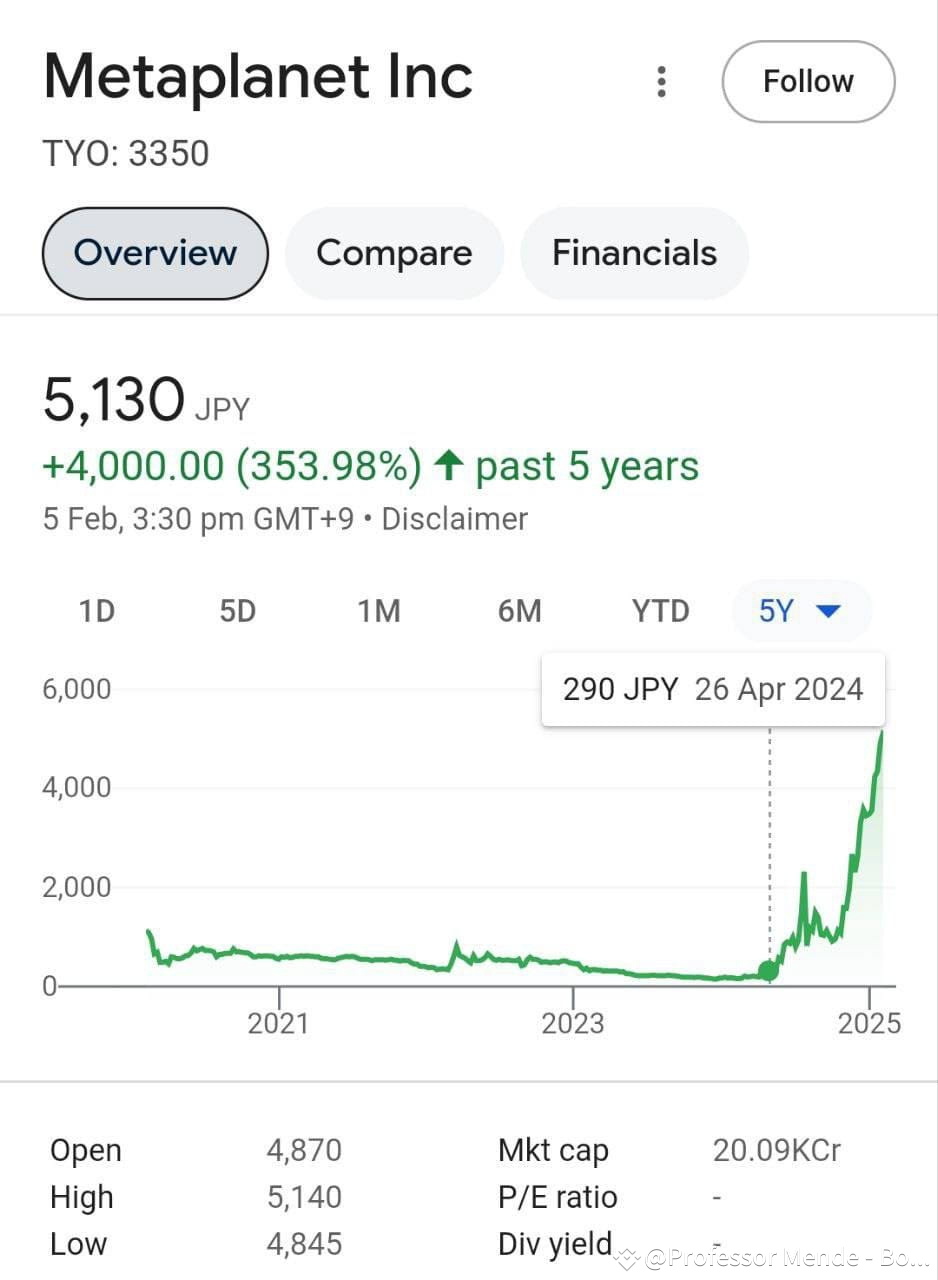Select the 6M chart range
The height and width of the screenshot is (1280, 938).
[x=519, y=611]
